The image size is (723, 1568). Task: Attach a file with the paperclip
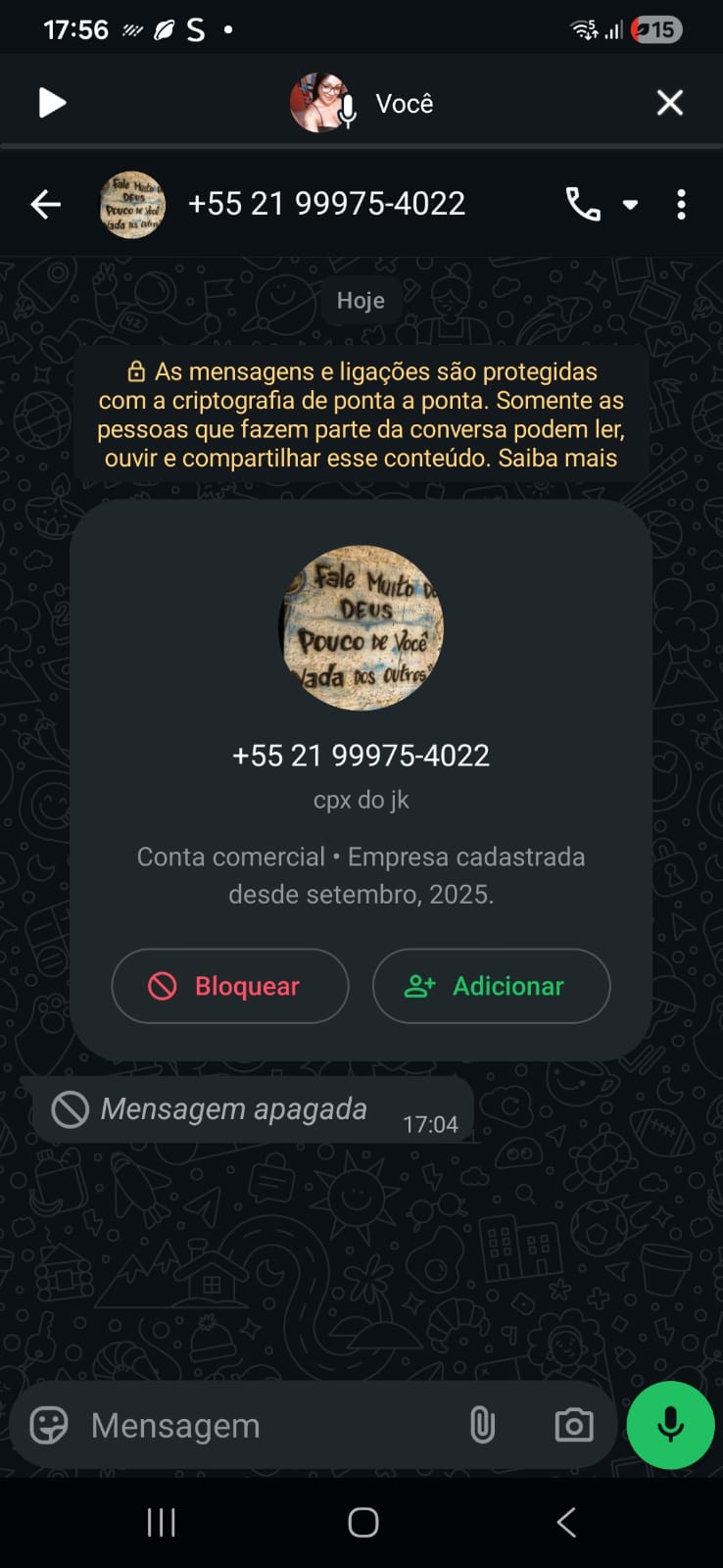point(482,1425)
